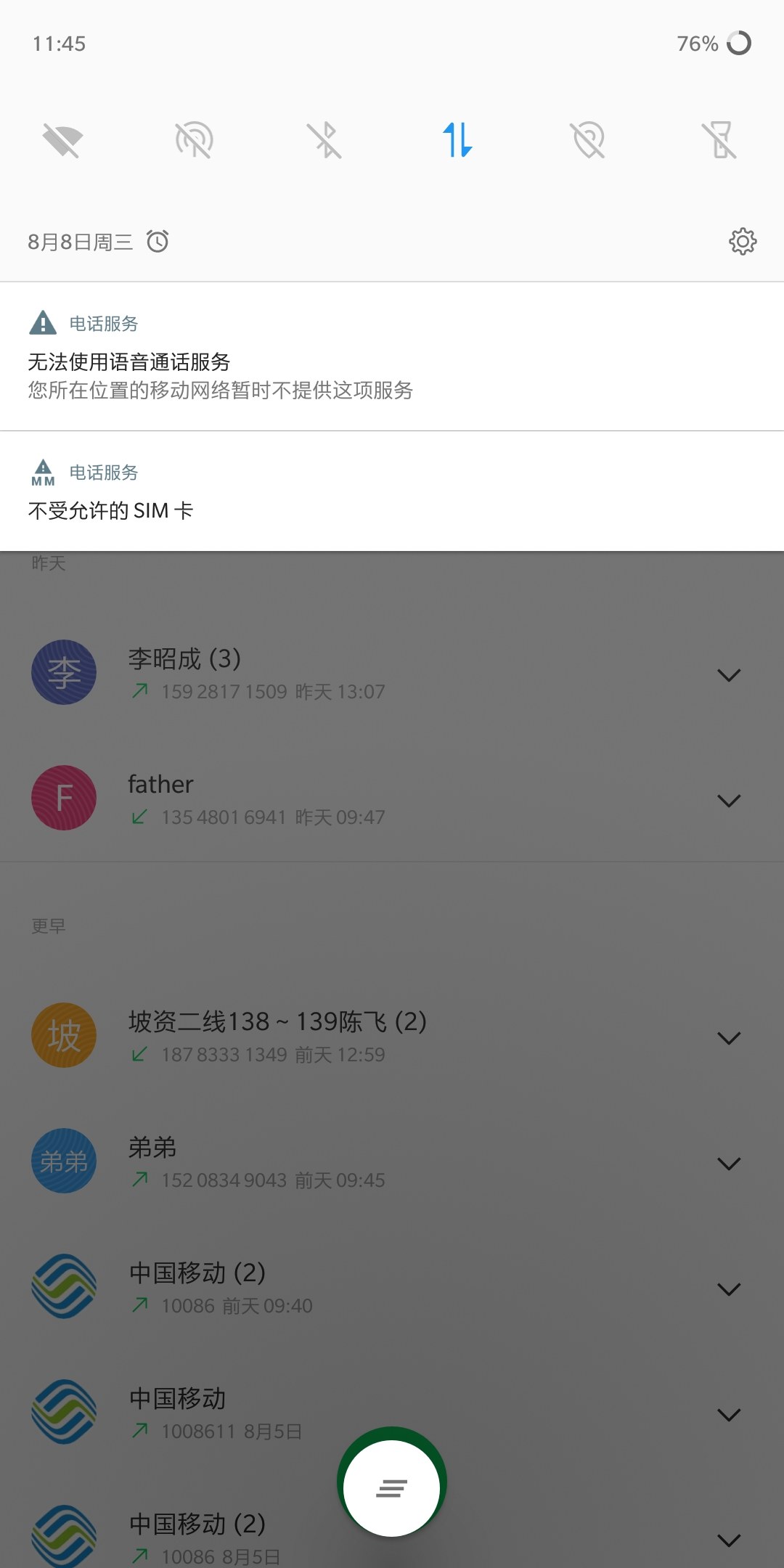Turn on Bluetooth
784x1568 pixels.
point(324,140)
